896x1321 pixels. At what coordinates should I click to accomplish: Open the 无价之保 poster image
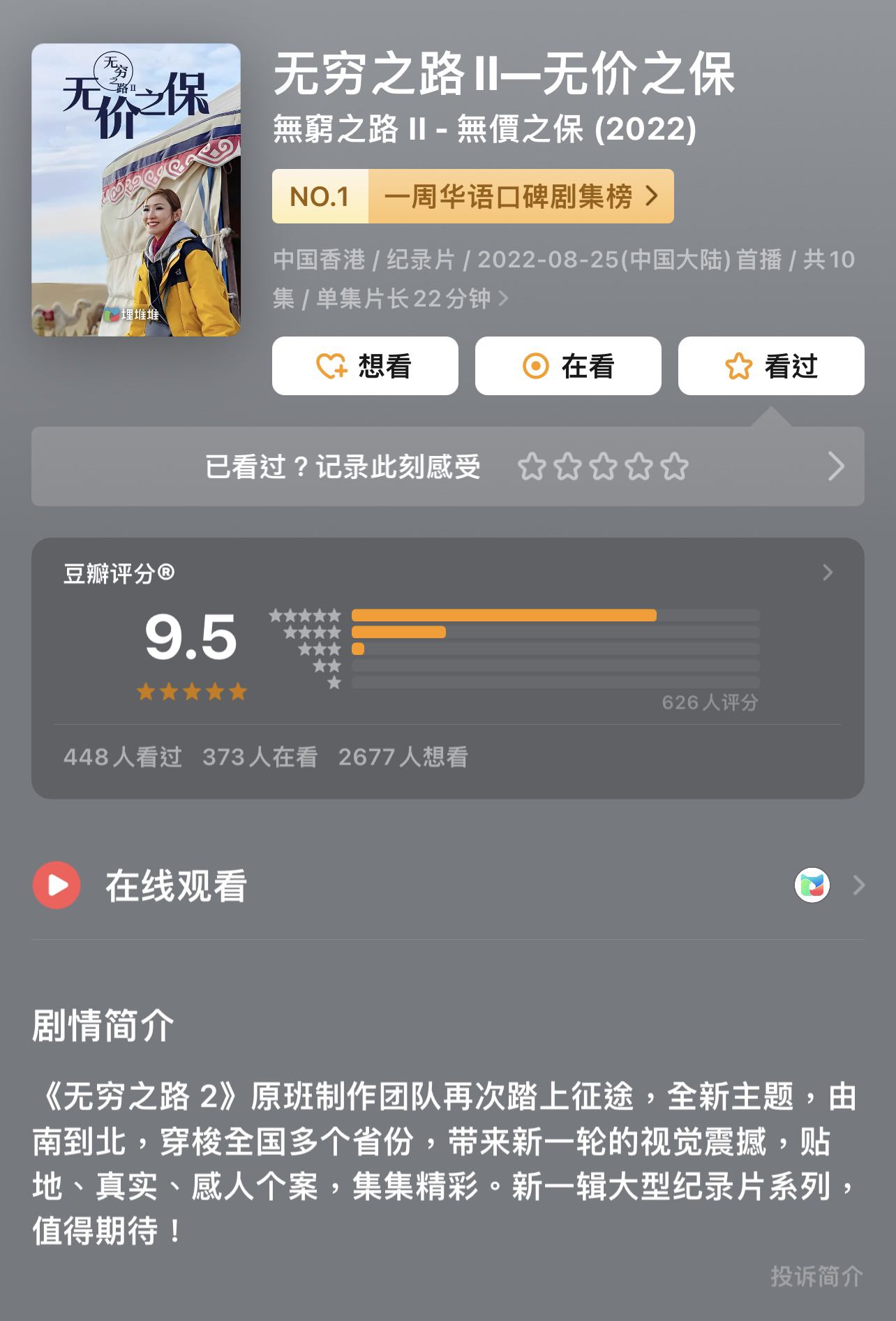[136, 190]
